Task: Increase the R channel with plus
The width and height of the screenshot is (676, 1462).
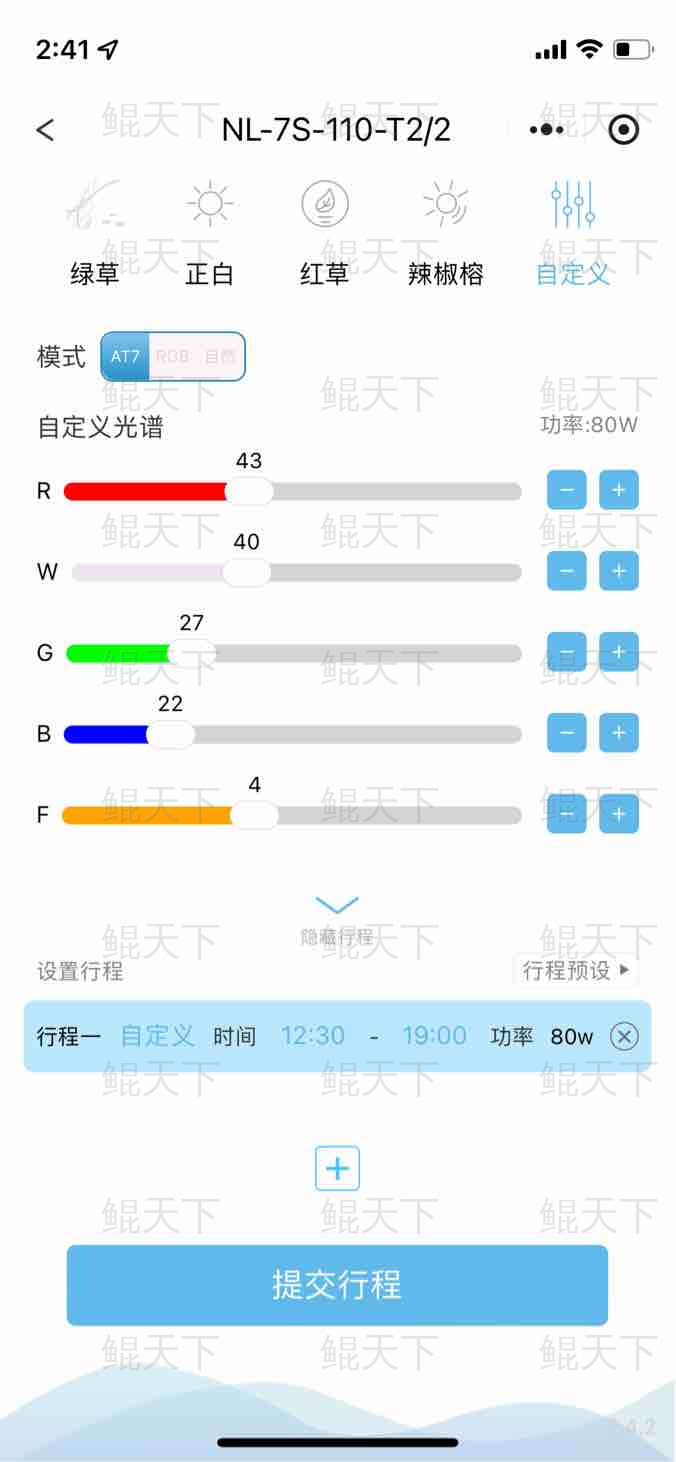Action: click(618, 490)
